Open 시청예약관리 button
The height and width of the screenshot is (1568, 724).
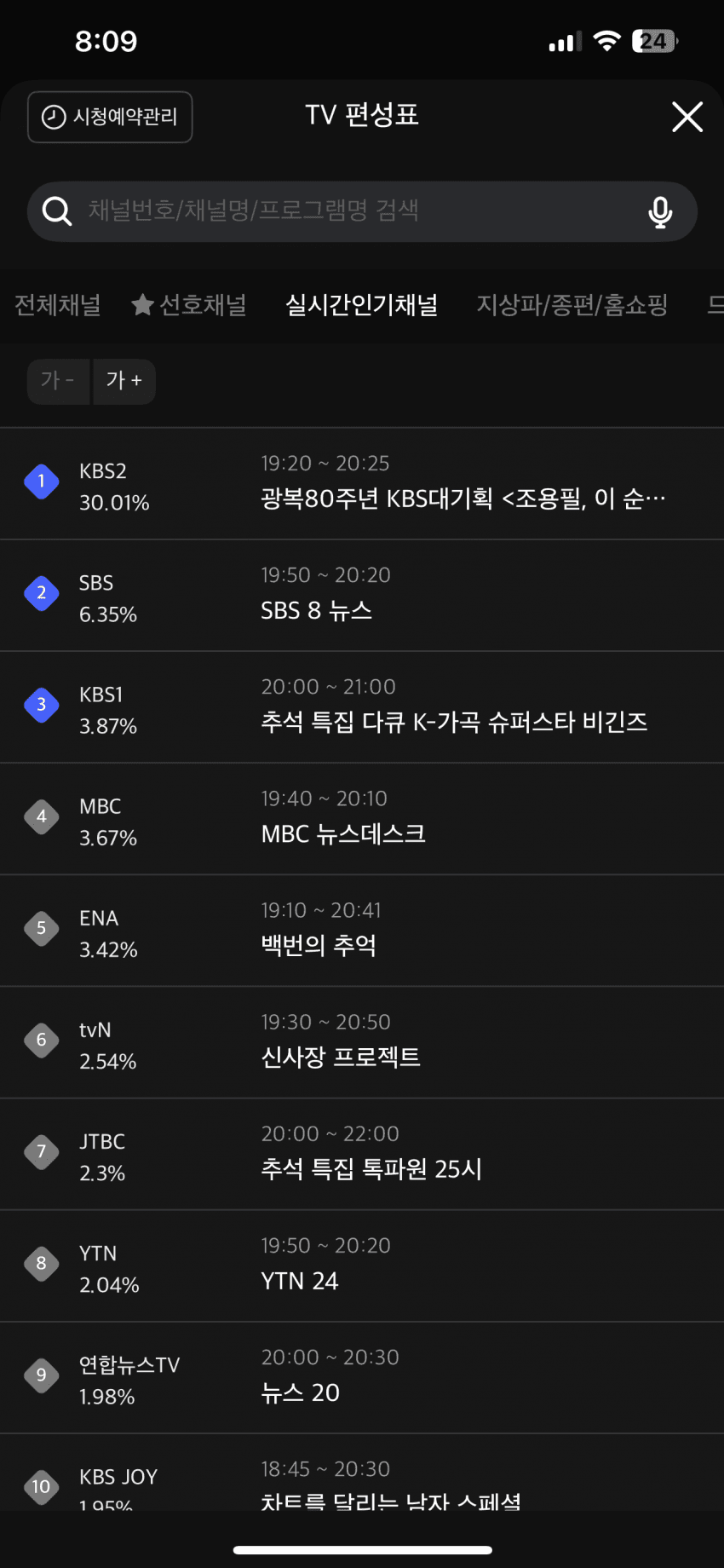pyautogui.click(x=110, y=117)
